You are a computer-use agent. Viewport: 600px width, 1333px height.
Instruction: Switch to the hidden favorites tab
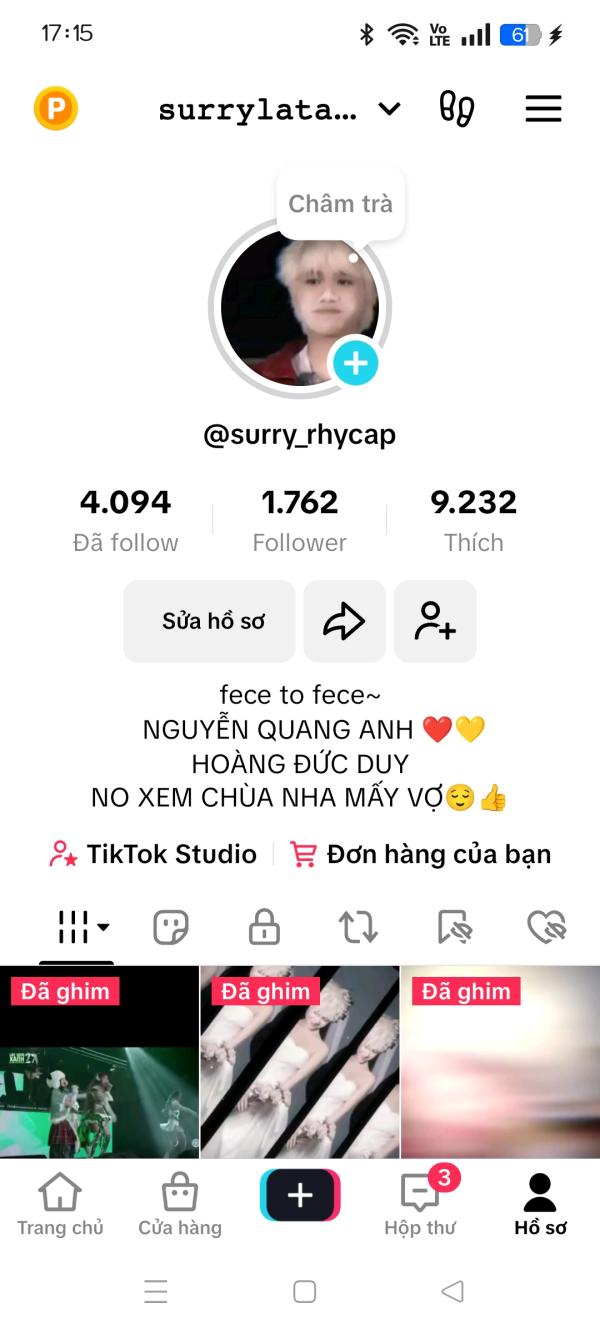454,928
